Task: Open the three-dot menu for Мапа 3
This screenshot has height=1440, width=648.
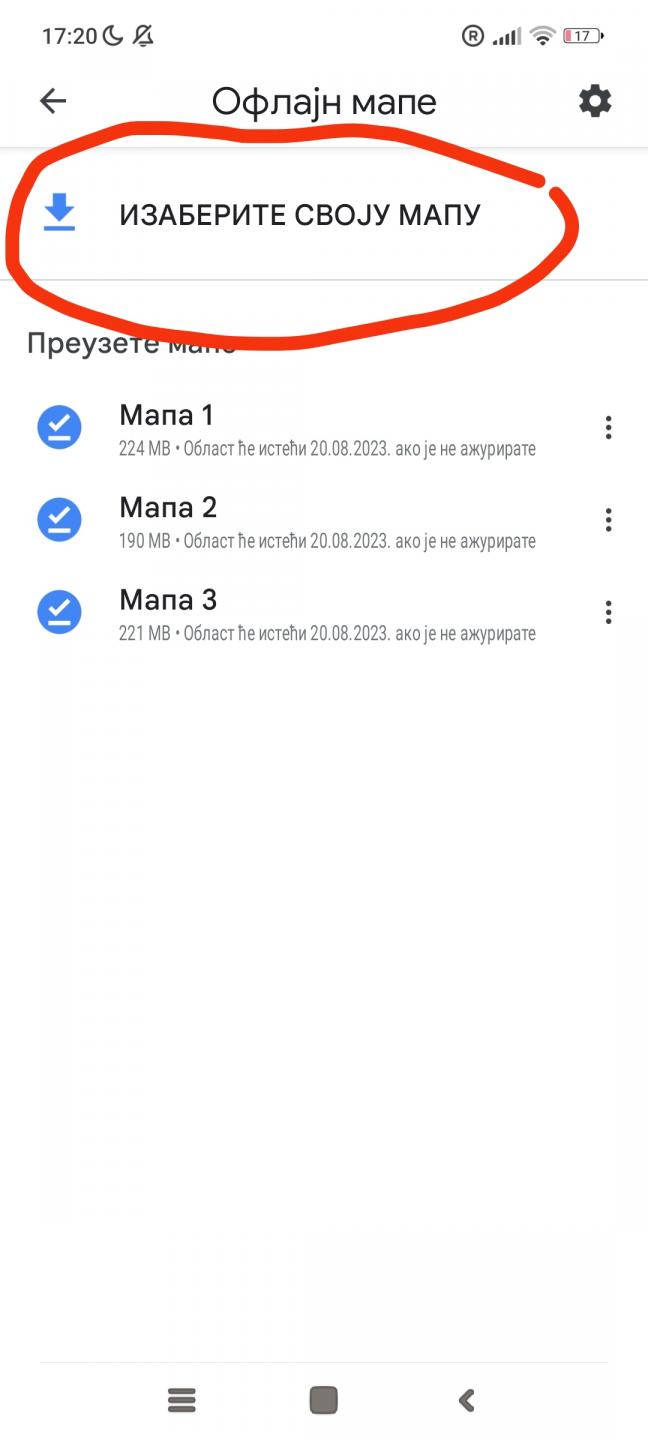Action: [x=608, y=612]
